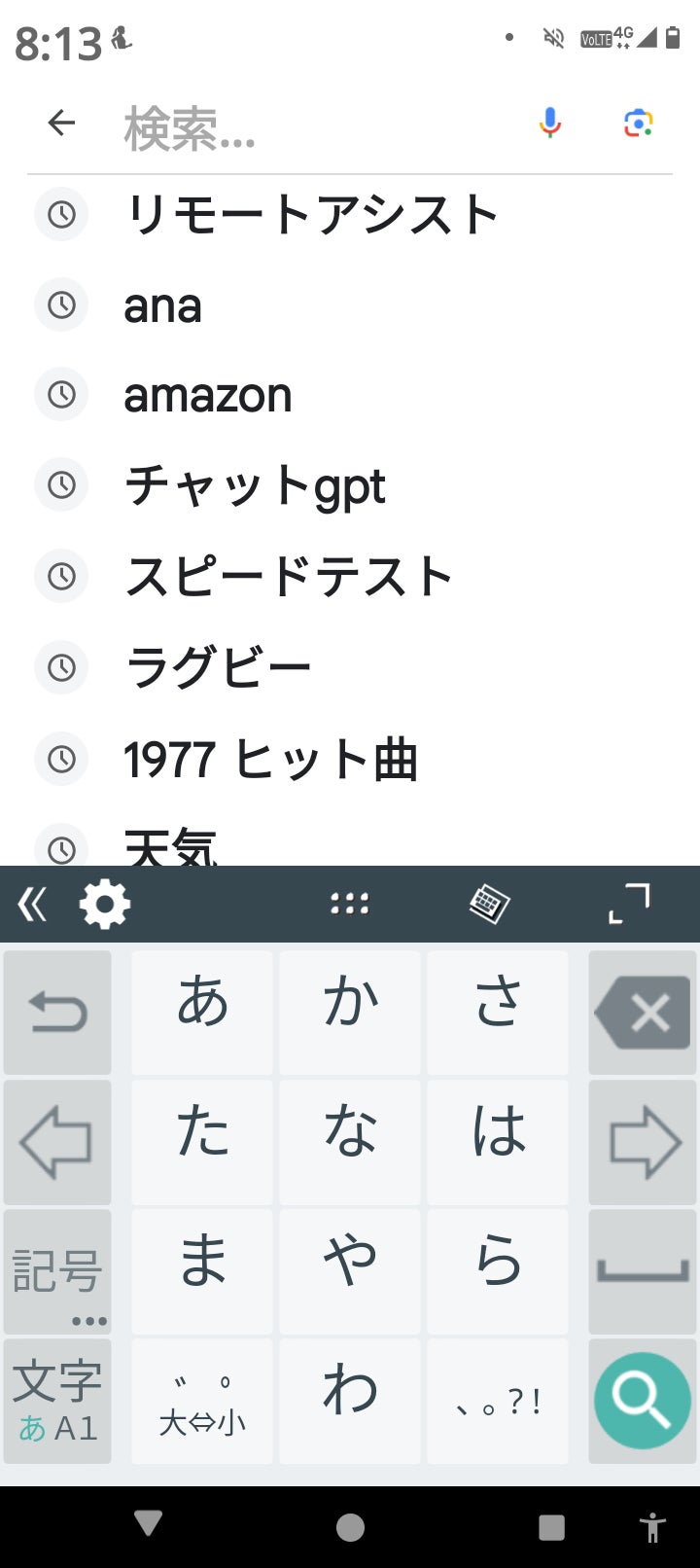Screen dimensions: 700x1568
Task: Open Google Lens camera search
Action: (x=638, y=123)
